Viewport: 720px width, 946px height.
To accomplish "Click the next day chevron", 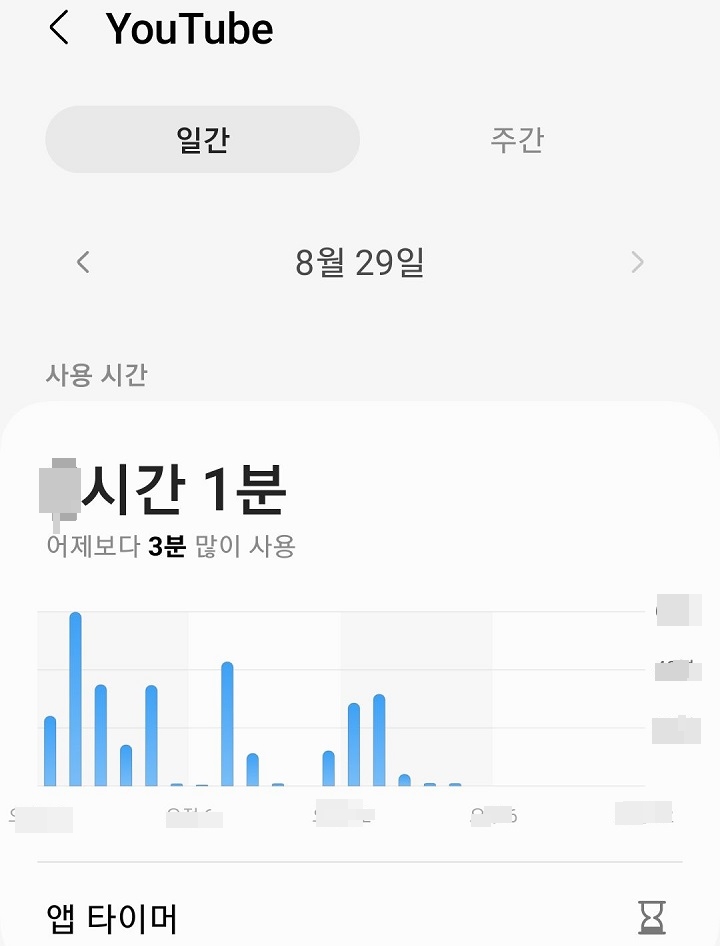I will coord(637,262).
